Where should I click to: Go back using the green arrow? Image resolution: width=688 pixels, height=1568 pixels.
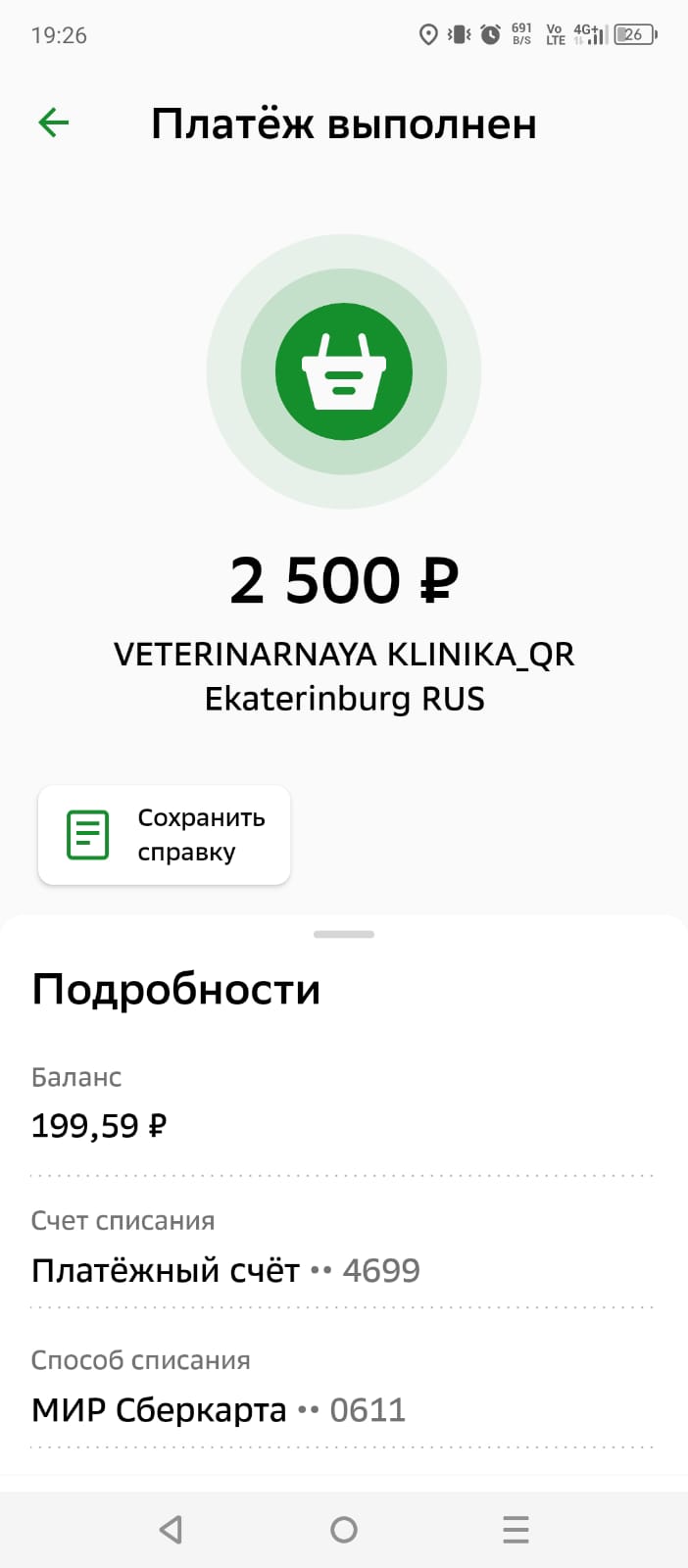54,123
